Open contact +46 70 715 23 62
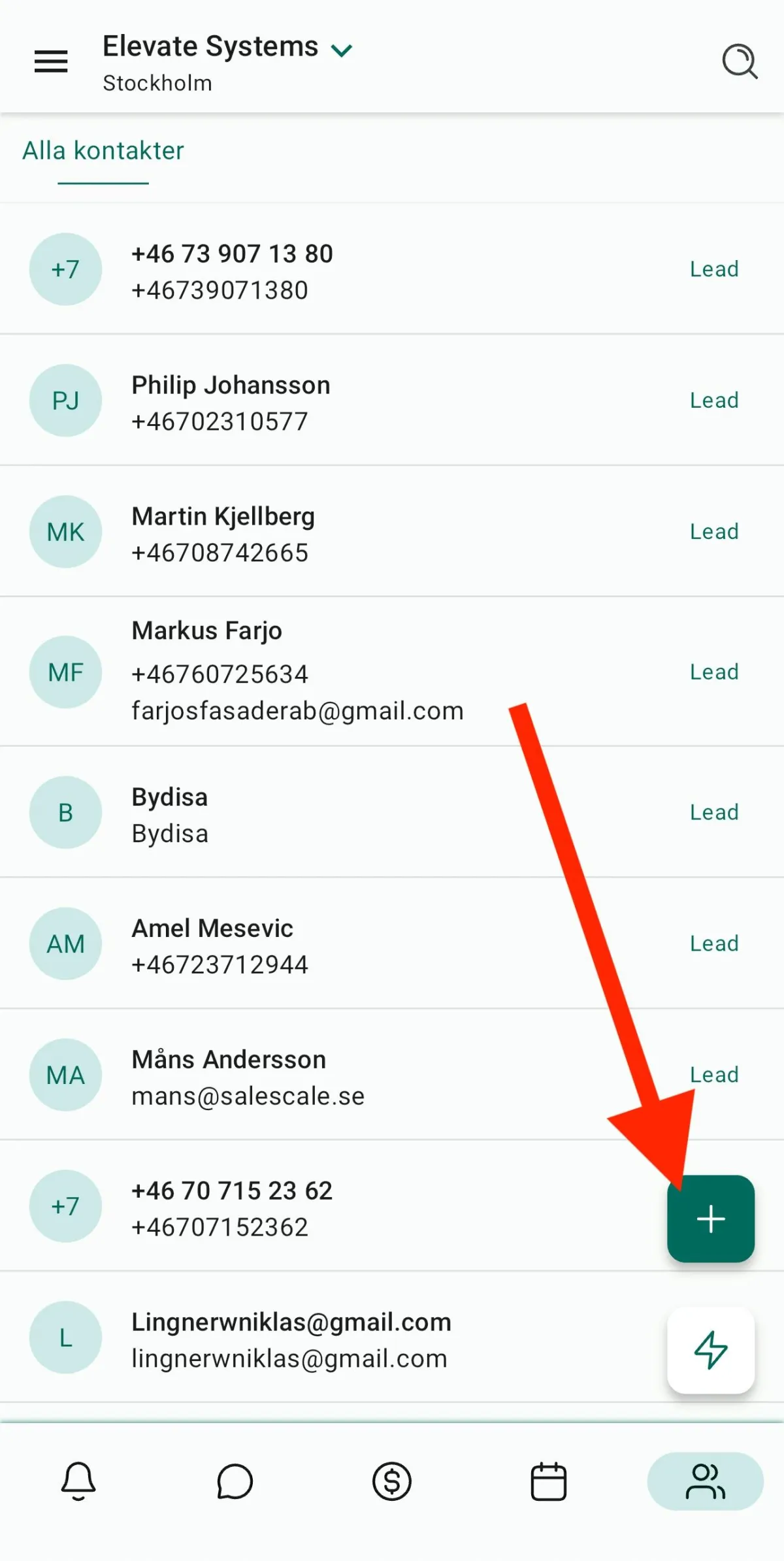Screen dimensions: 784x1561 (x=233, y=1207)
